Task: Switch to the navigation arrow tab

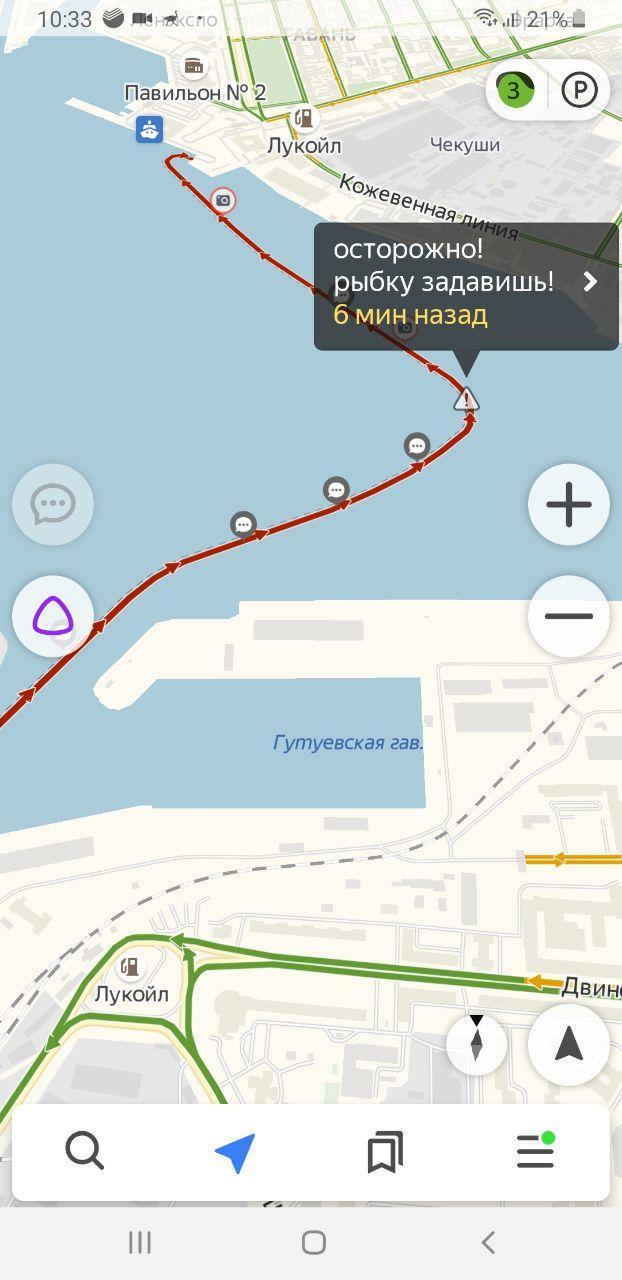Action: 236,1152
